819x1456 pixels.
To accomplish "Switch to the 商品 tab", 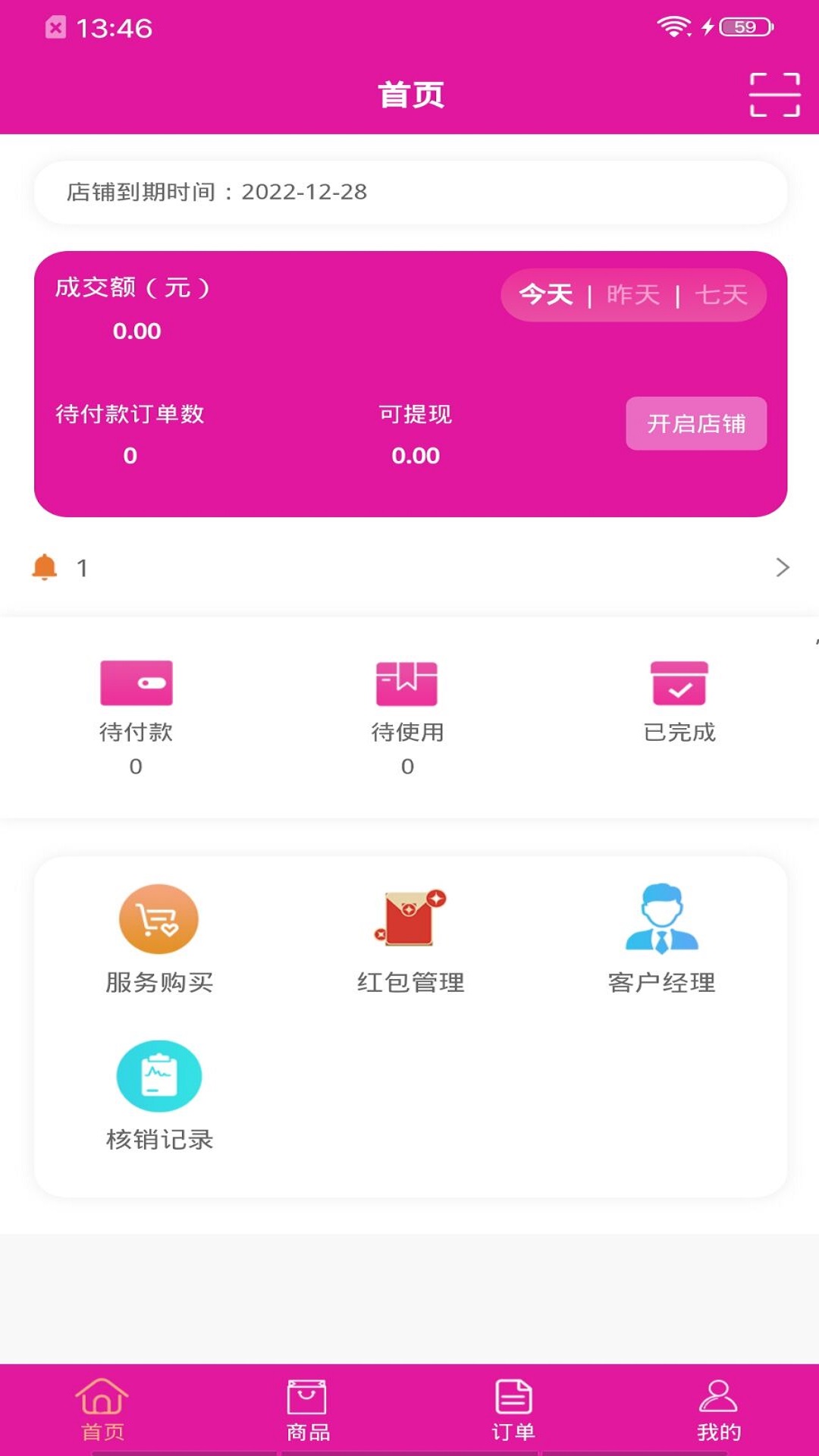I will [307, 1410].
